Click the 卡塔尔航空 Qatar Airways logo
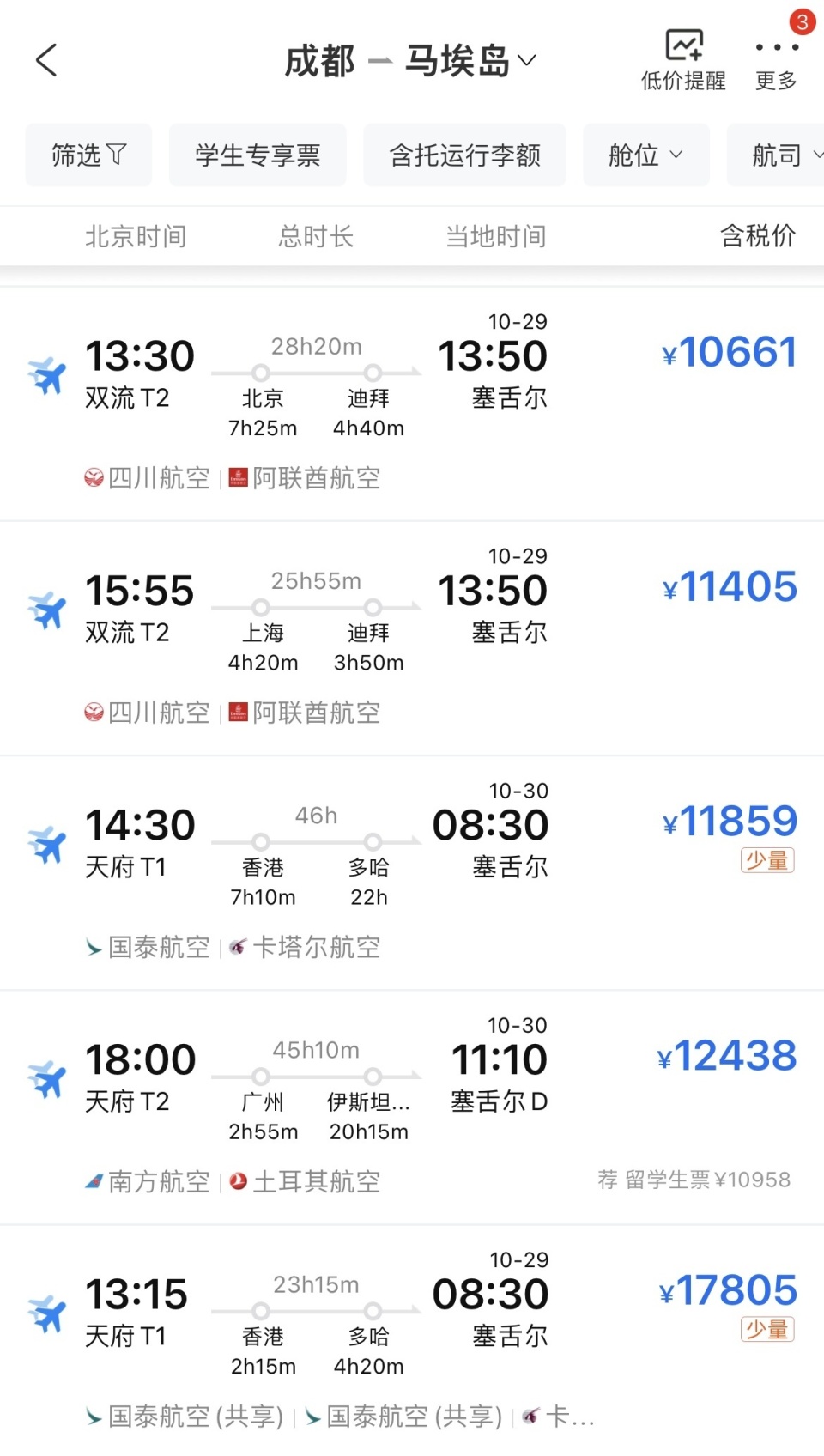 [x=238, y=947]
